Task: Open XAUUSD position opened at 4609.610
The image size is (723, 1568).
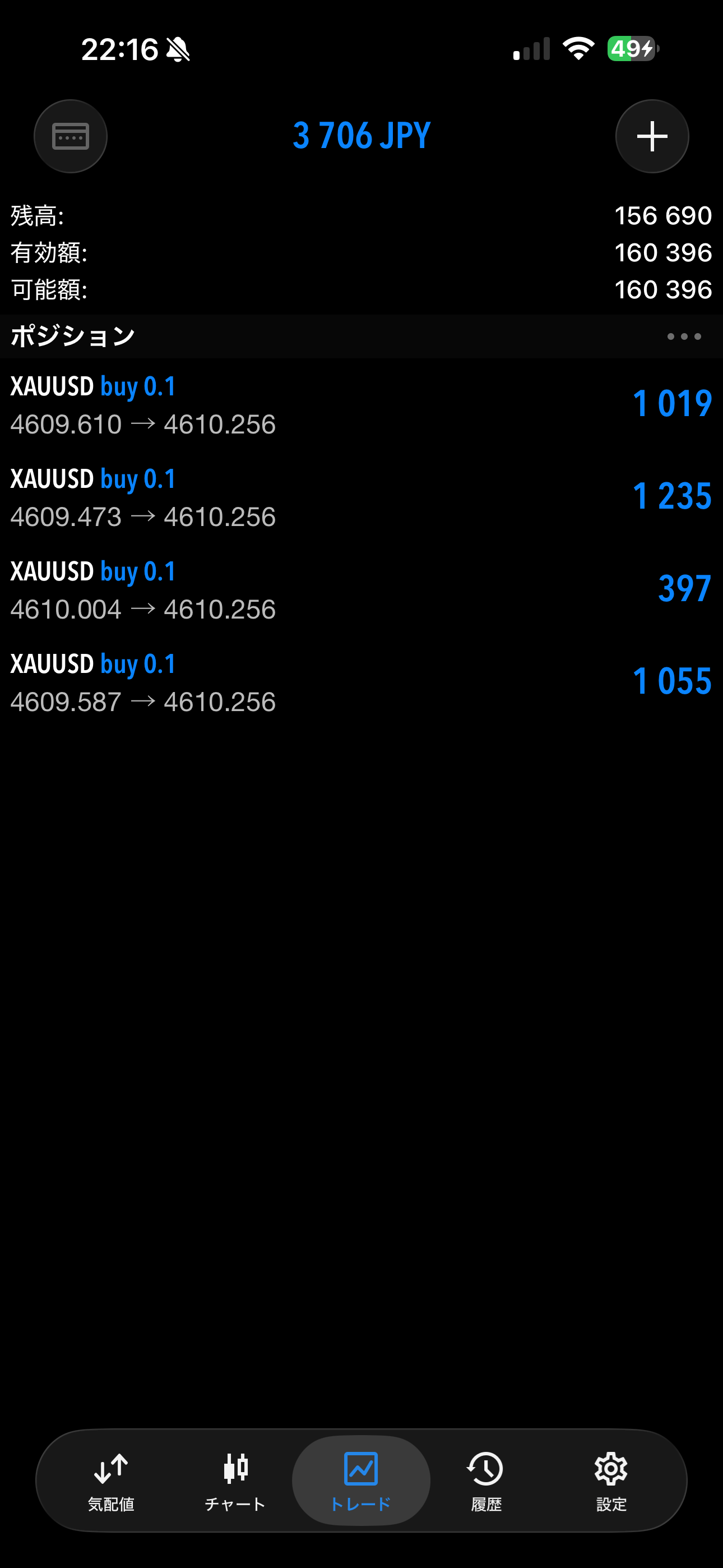Action: tap(361, 405)
